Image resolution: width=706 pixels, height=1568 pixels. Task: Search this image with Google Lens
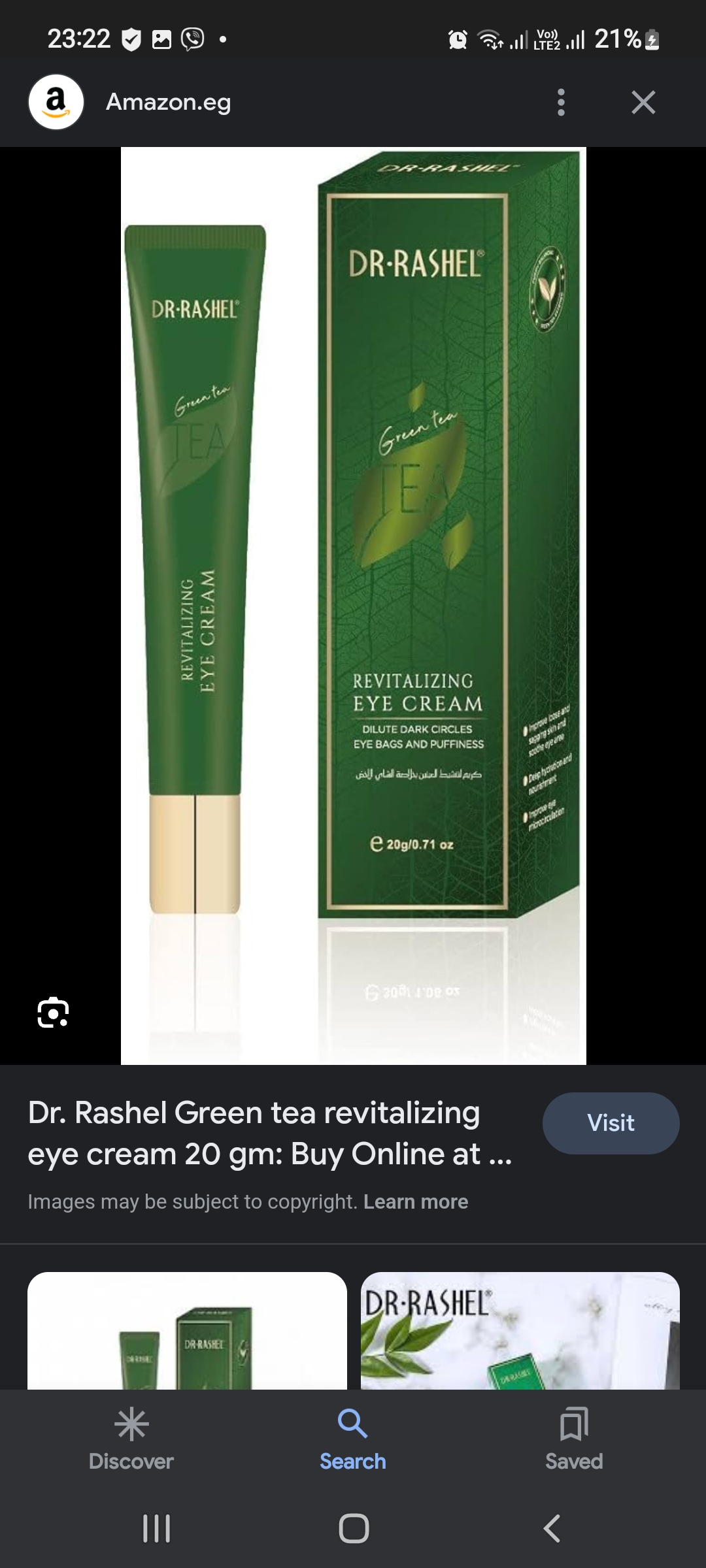(53, 1013)
